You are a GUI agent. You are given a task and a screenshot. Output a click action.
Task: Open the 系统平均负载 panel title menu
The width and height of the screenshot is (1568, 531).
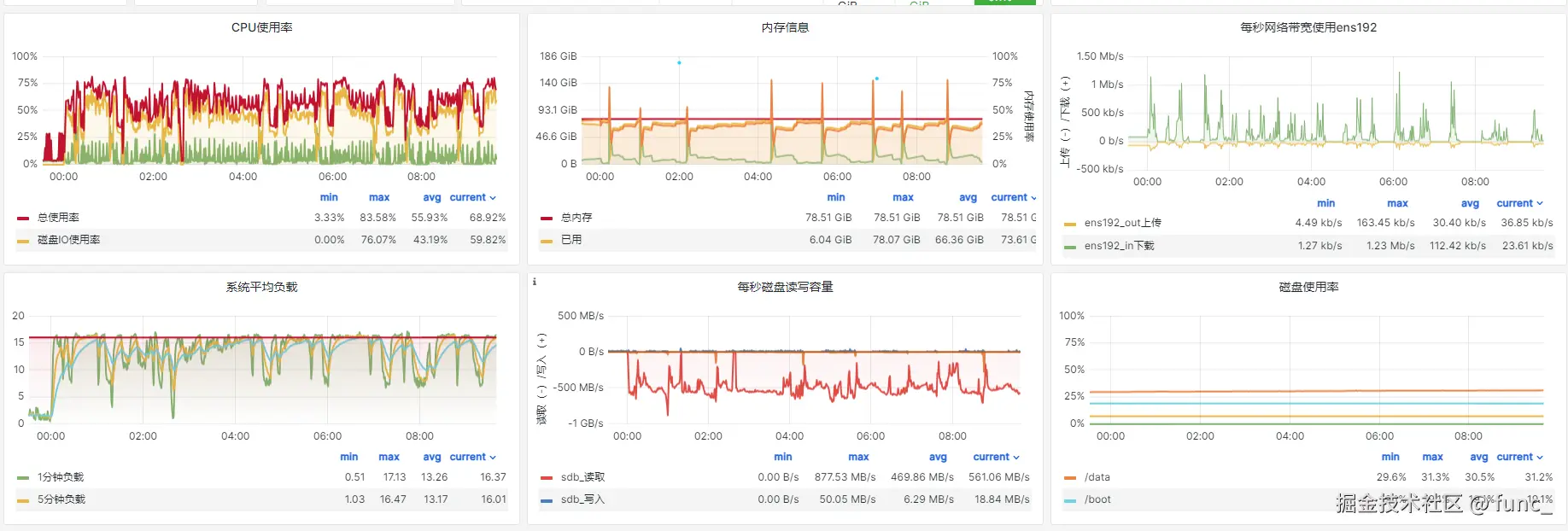click(261, 287)
